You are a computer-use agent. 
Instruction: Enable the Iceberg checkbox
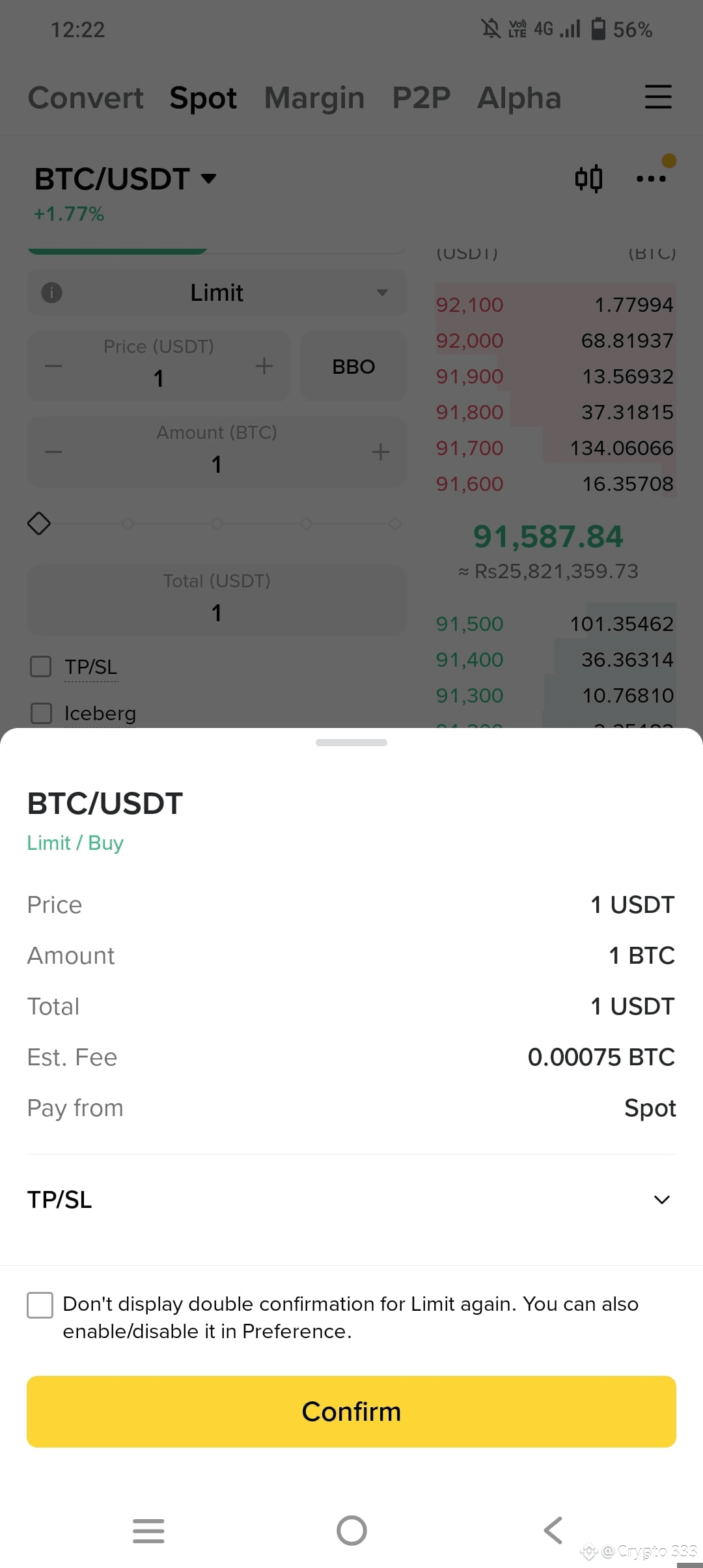click(40, 713)
